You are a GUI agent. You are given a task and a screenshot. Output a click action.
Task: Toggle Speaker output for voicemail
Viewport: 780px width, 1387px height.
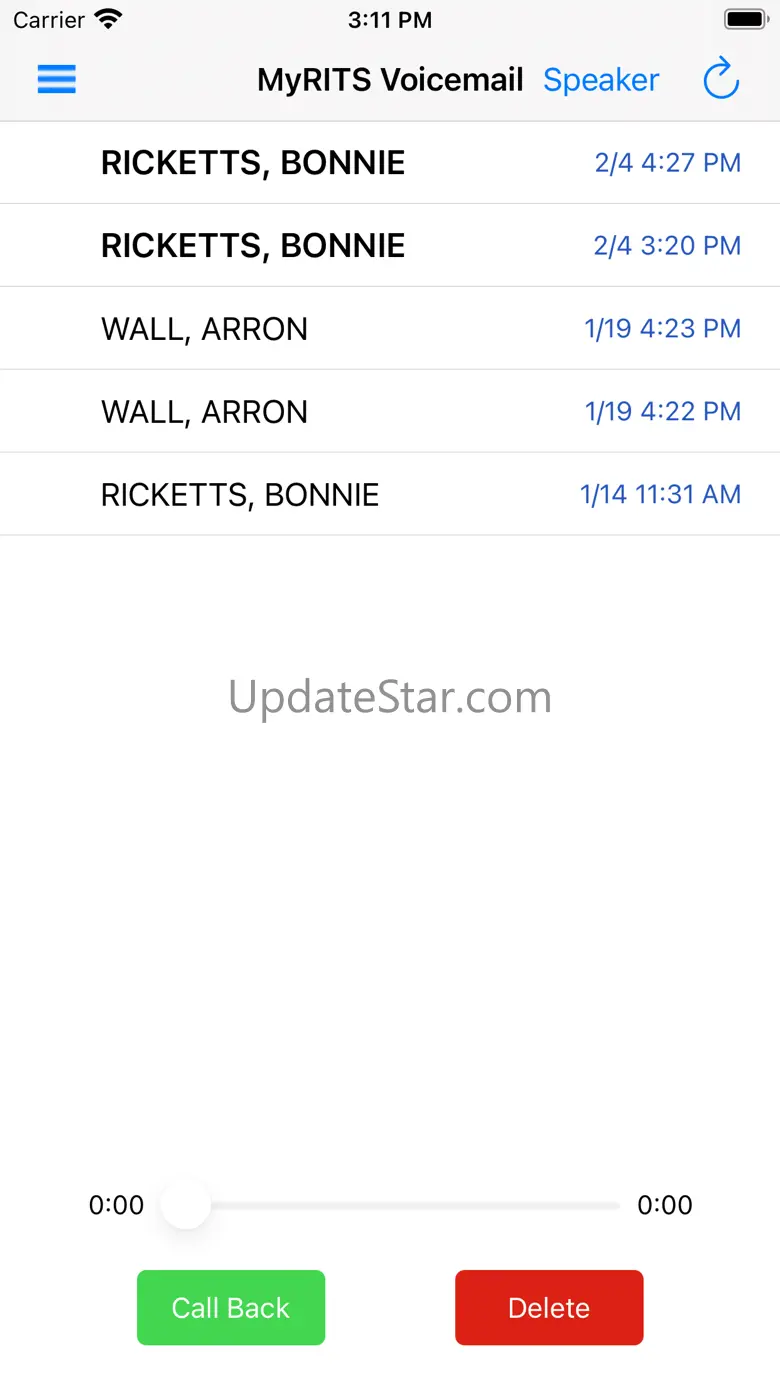click(601, 80)
